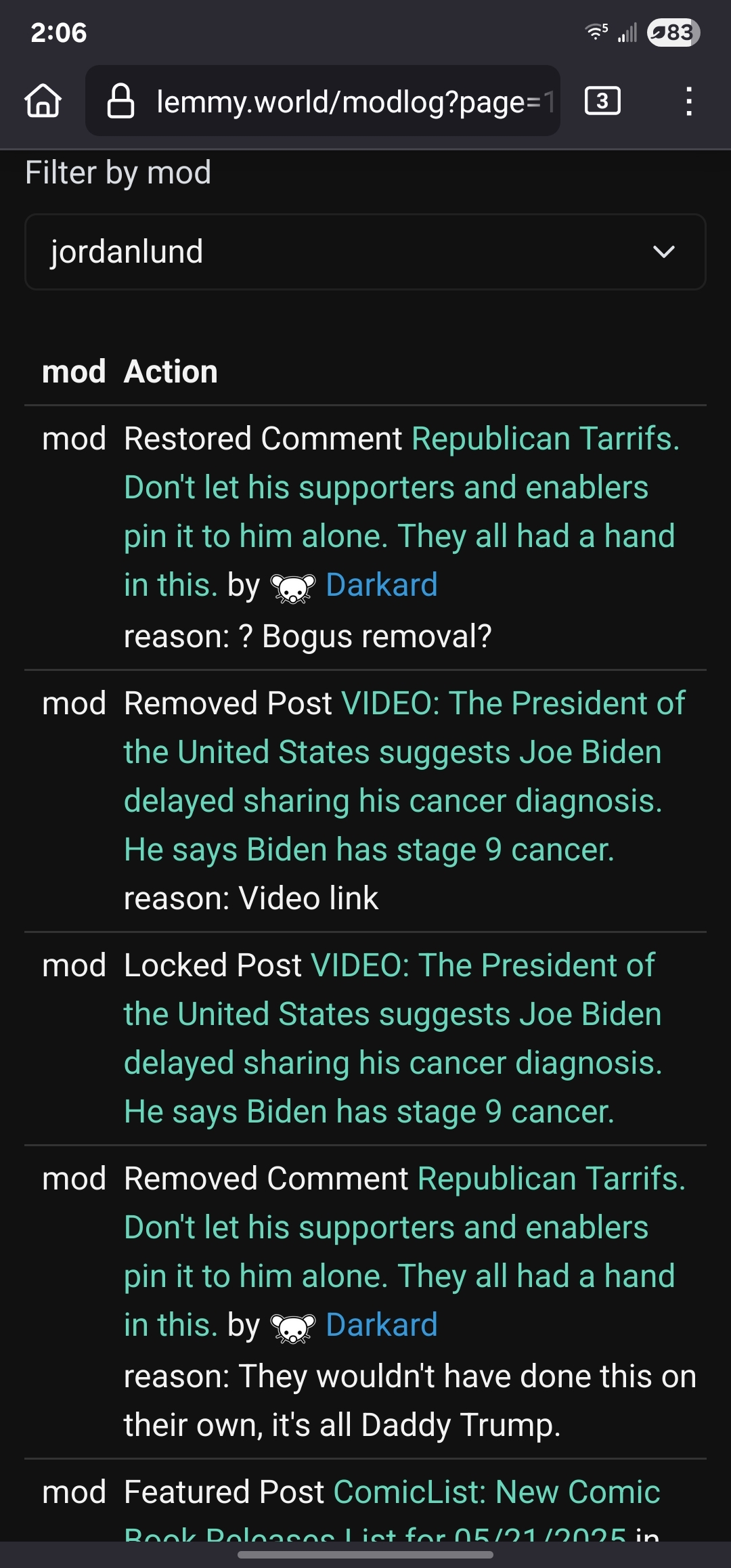Open the tab switcher showing 3 tabs
731x1568 pixels.
[x=602, y=101]
